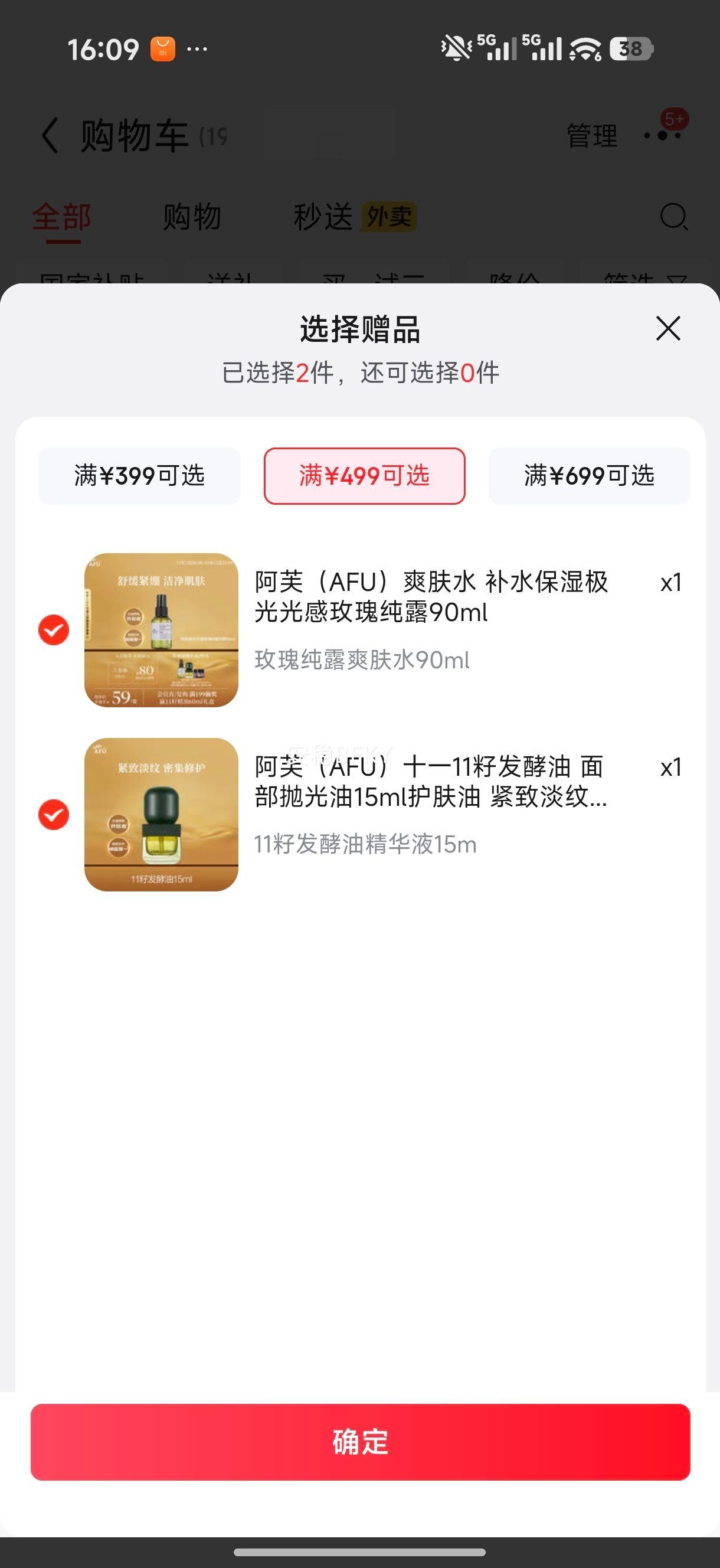The width and height of the screenshot is (720, 1568).
Task: Close the 选择赠品 gift selection sheet
Action: 667,329
